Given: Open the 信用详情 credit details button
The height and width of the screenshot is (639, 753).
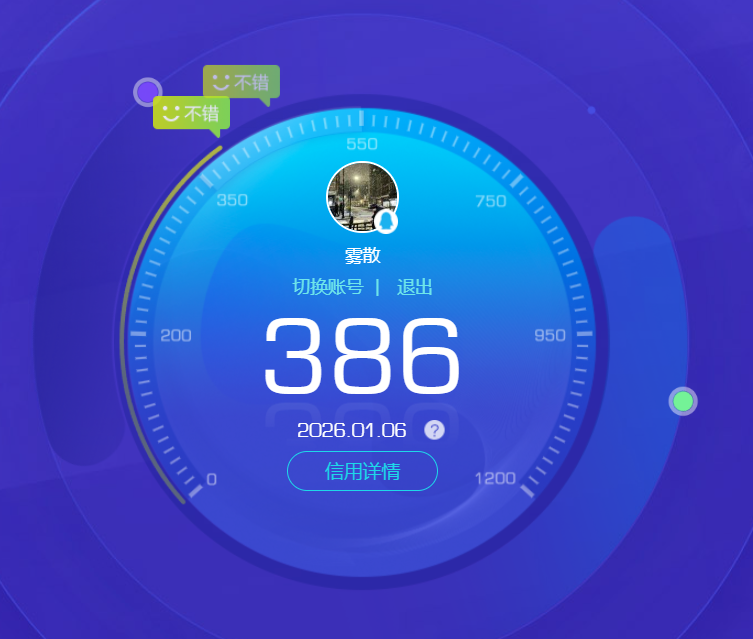Looking at the screenshot, I should pyautogui.click(x=362, y=471).
